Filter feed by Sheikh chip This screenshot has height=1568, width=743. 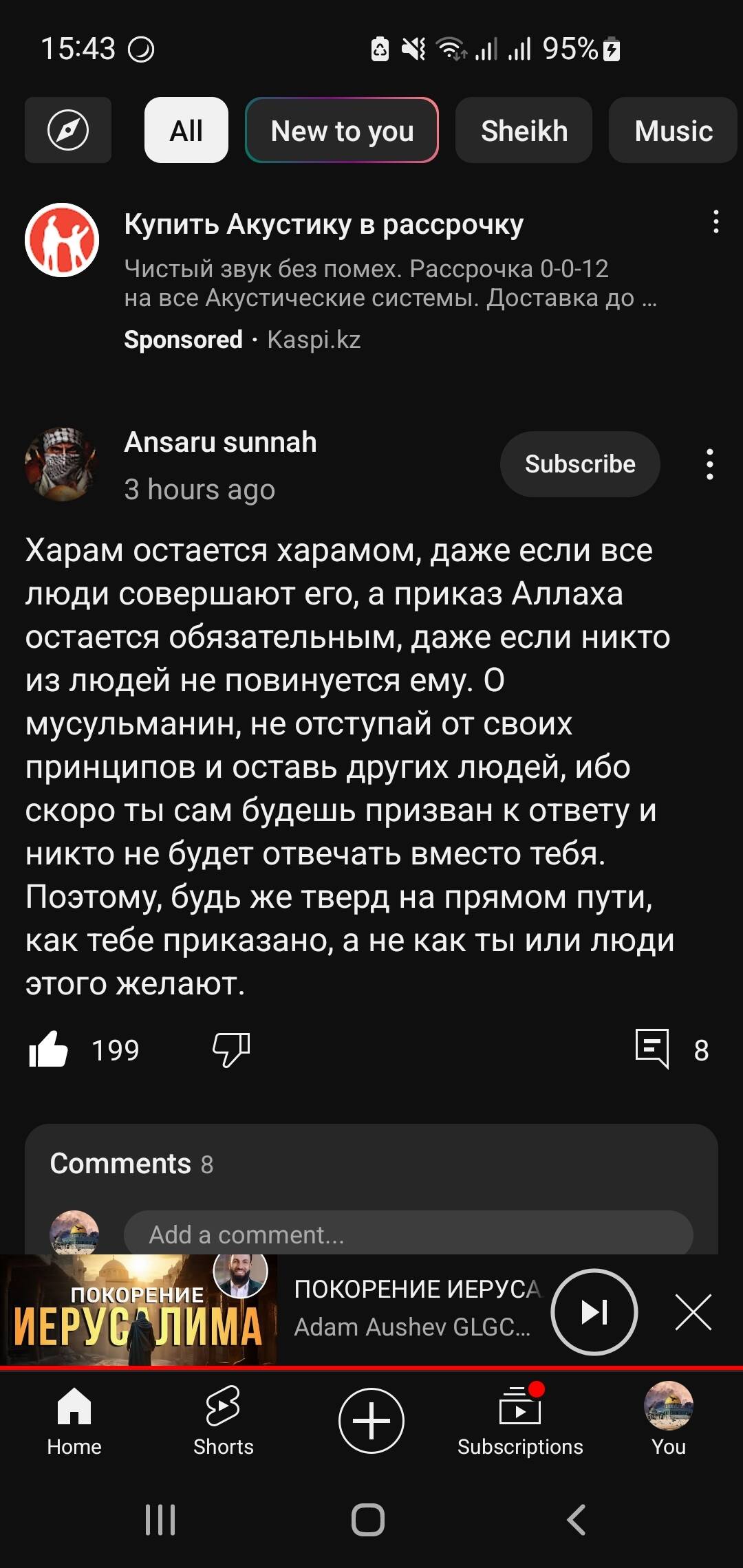point(524,130)
